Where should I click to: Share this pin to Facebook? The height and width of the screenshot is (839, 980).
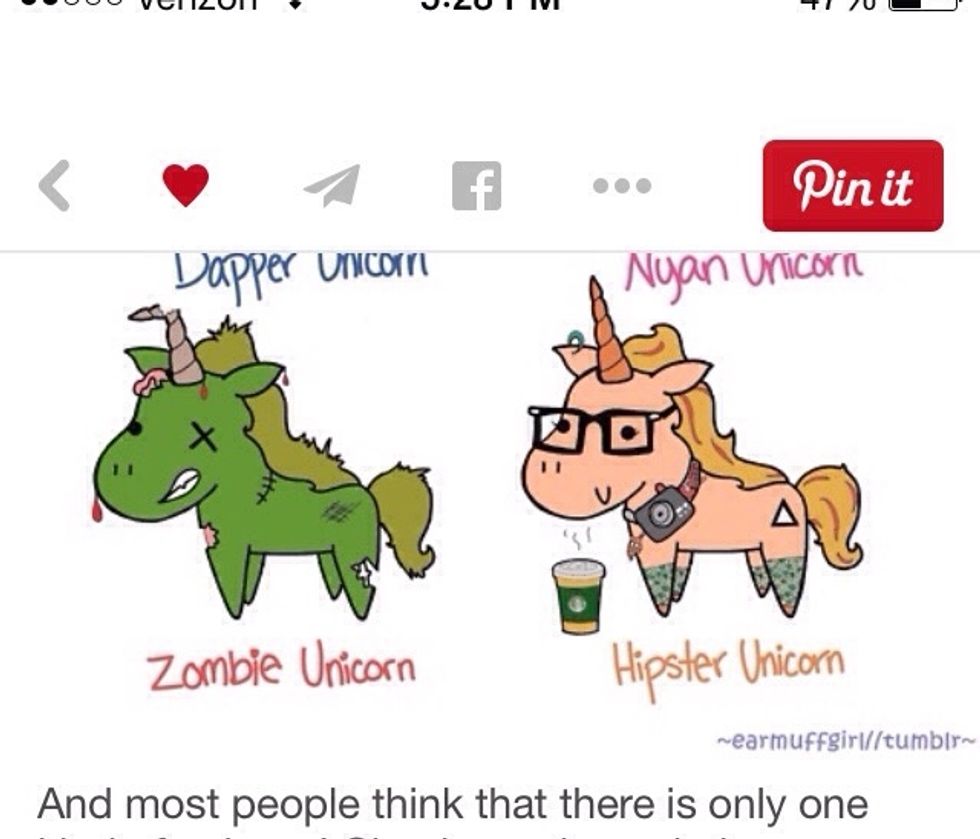pos(476,186)
